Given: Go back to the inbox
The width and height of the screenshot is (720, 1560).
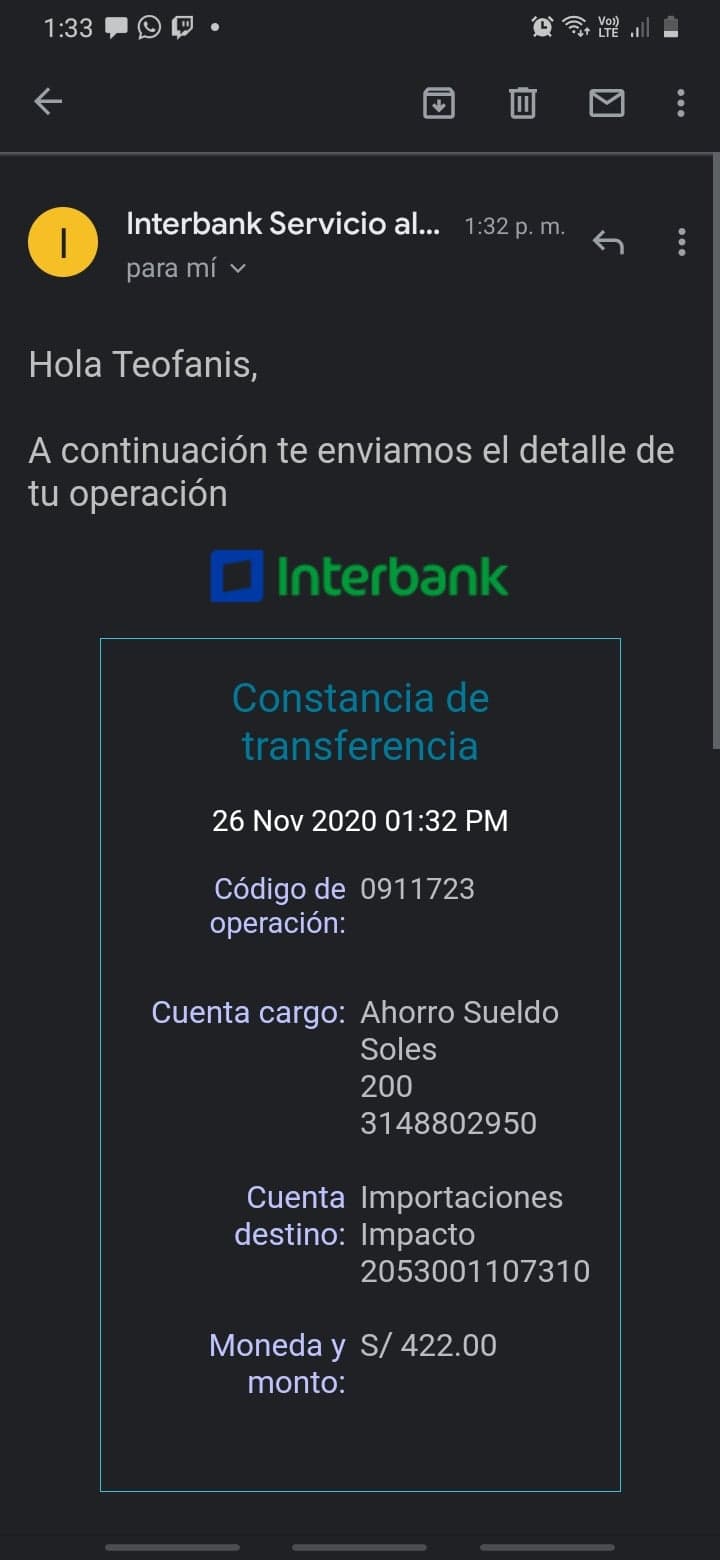Looking at the screenshot, I should pos(48,102).
